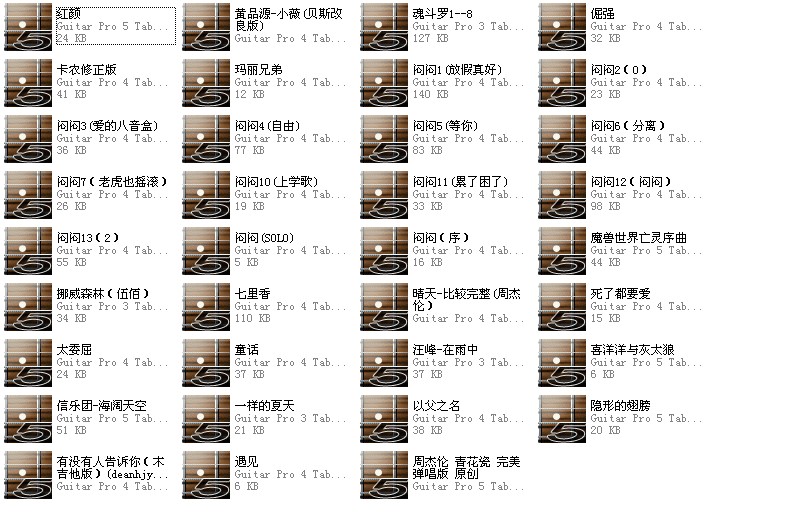
Task: Open the 遇见 tab file
Action: pos(206,475)
